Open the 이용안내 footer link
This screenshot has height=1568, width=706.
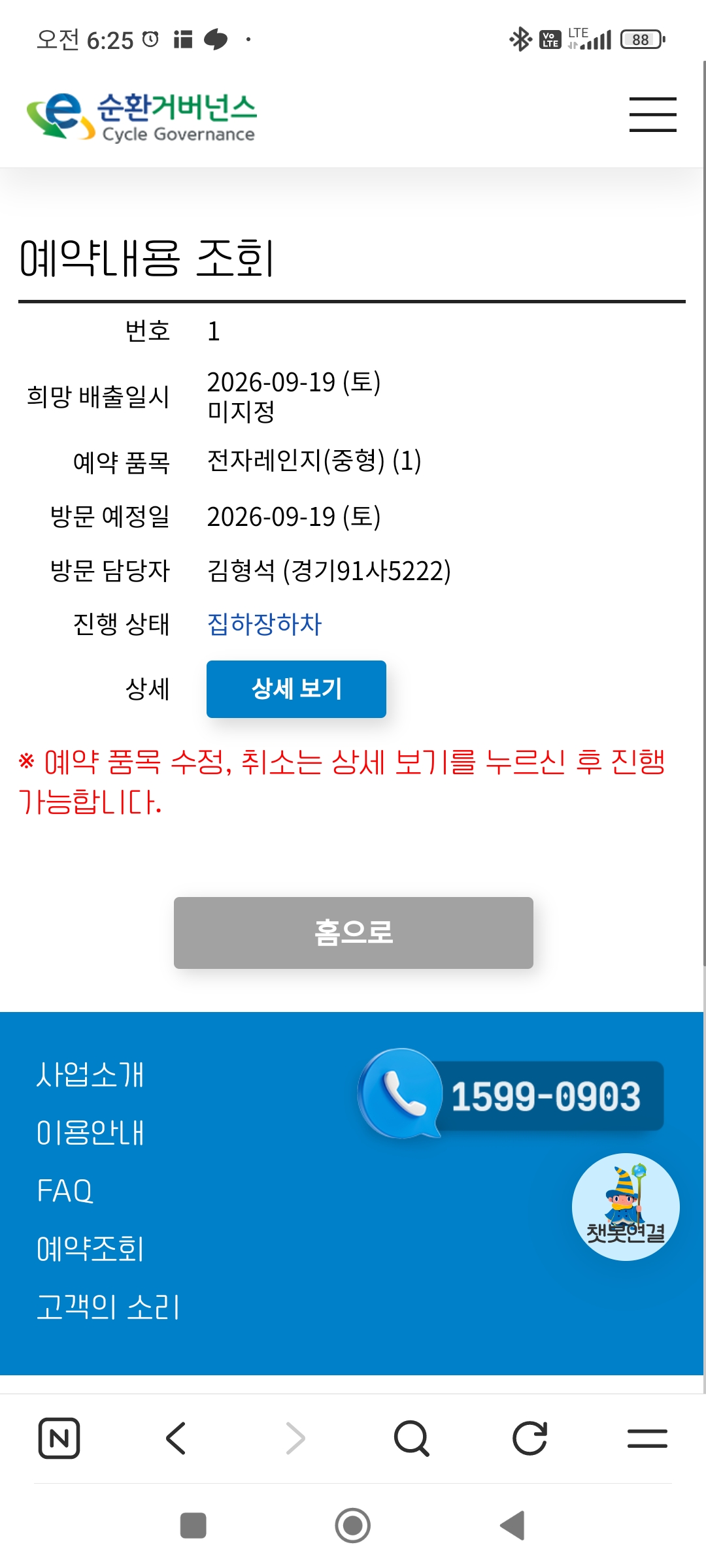(x=90, y=1132)
